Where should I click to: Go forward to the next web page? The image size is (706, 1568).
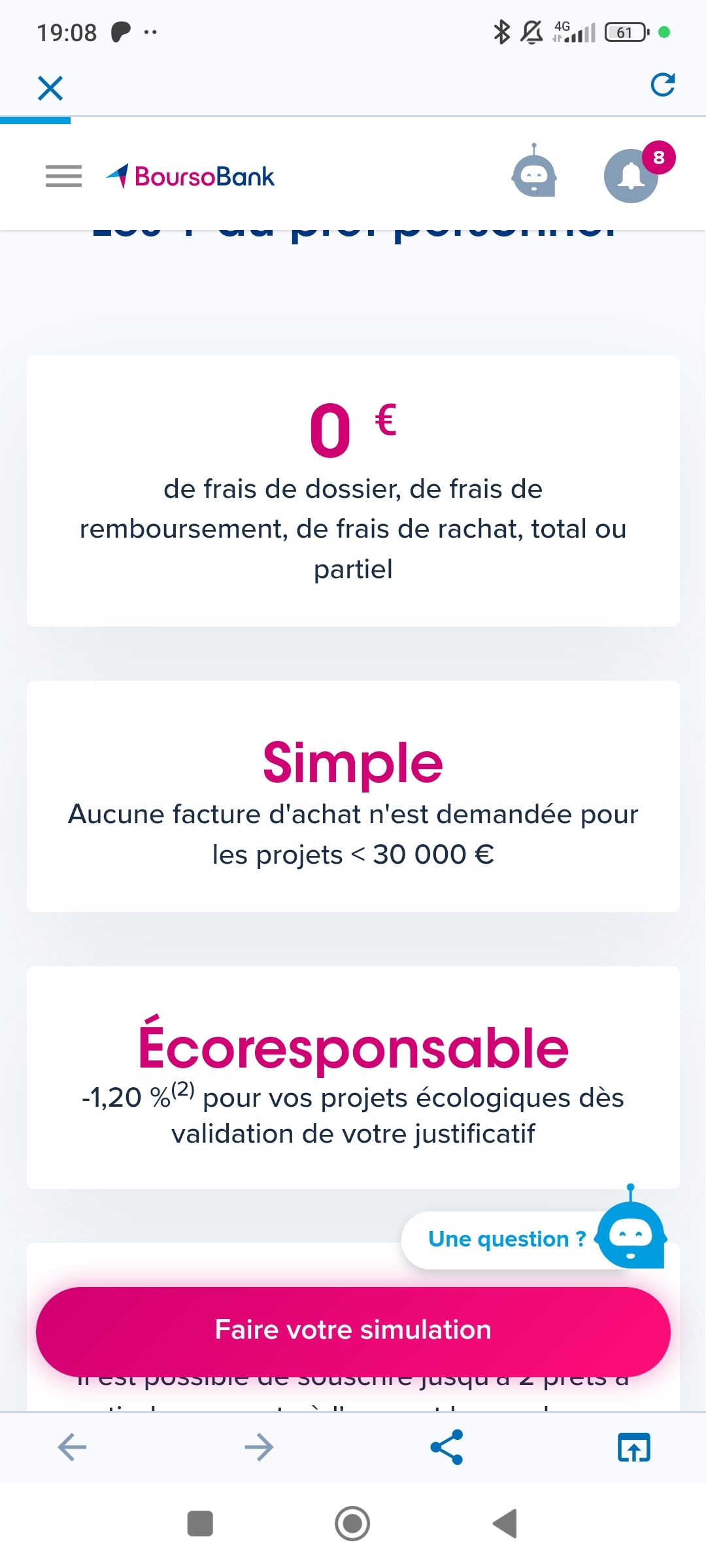[x=259, y=1447]
